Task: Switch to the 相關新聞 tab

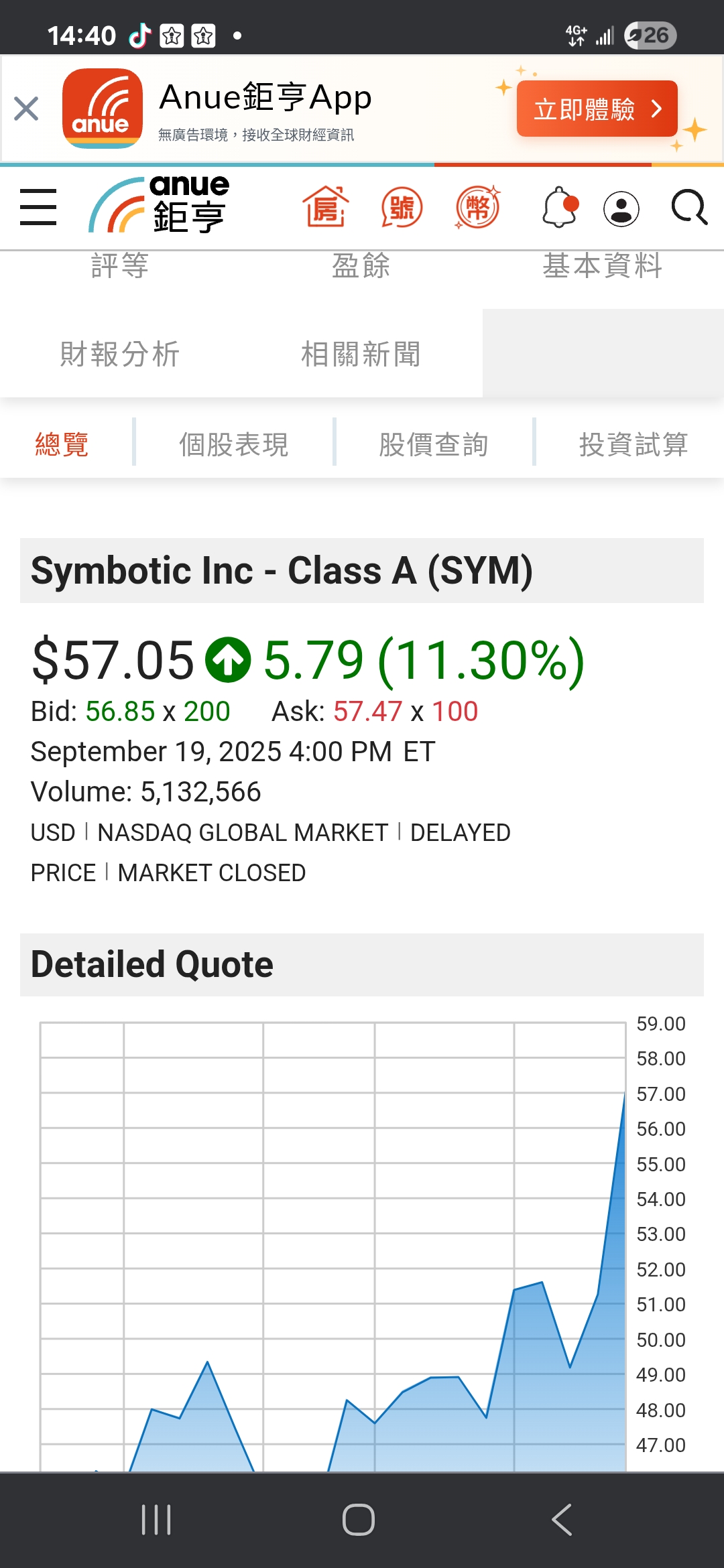Action: click(x=361, y=354)
